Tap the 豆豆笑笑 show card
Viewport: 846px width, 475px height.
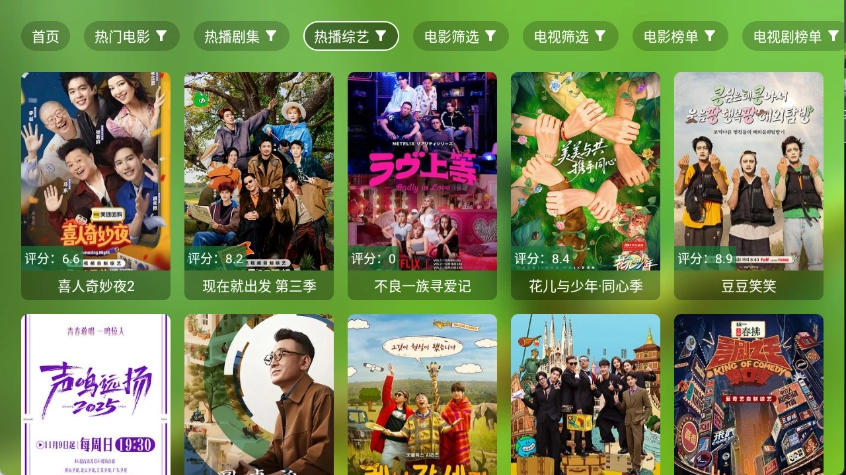tap(748, 185)
